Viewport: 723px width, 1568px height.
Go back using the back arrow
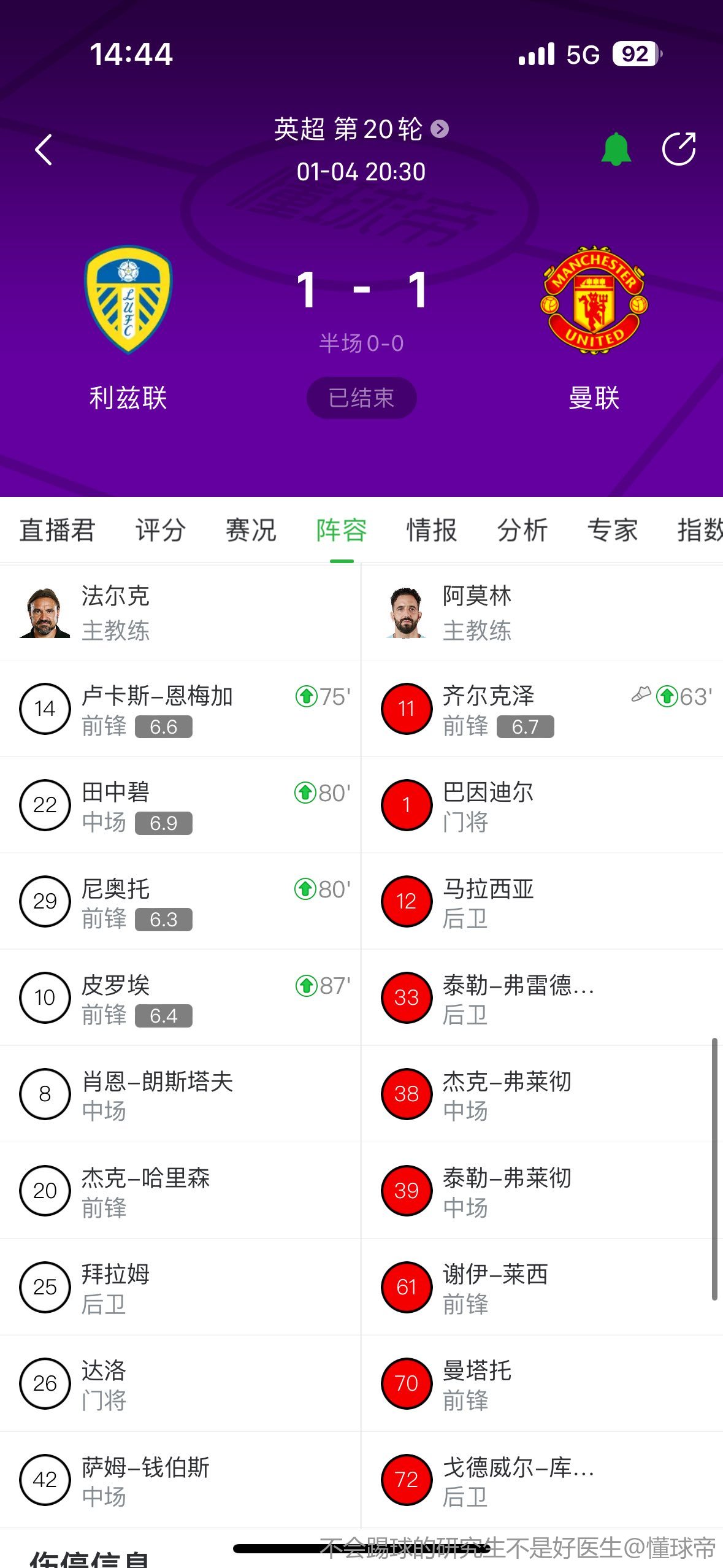44,150
